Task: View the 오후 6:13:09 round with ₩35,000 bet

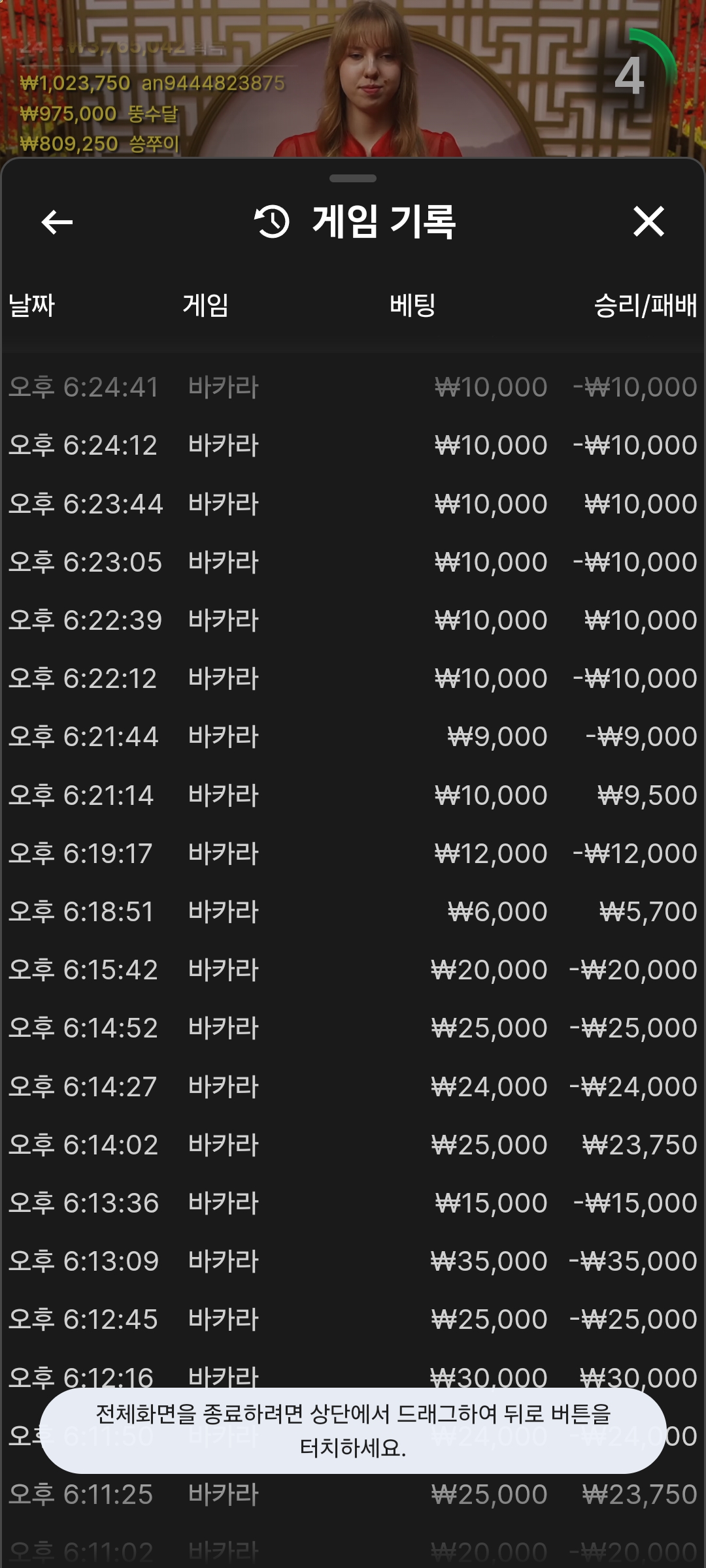Action: tap(353, 1261)
